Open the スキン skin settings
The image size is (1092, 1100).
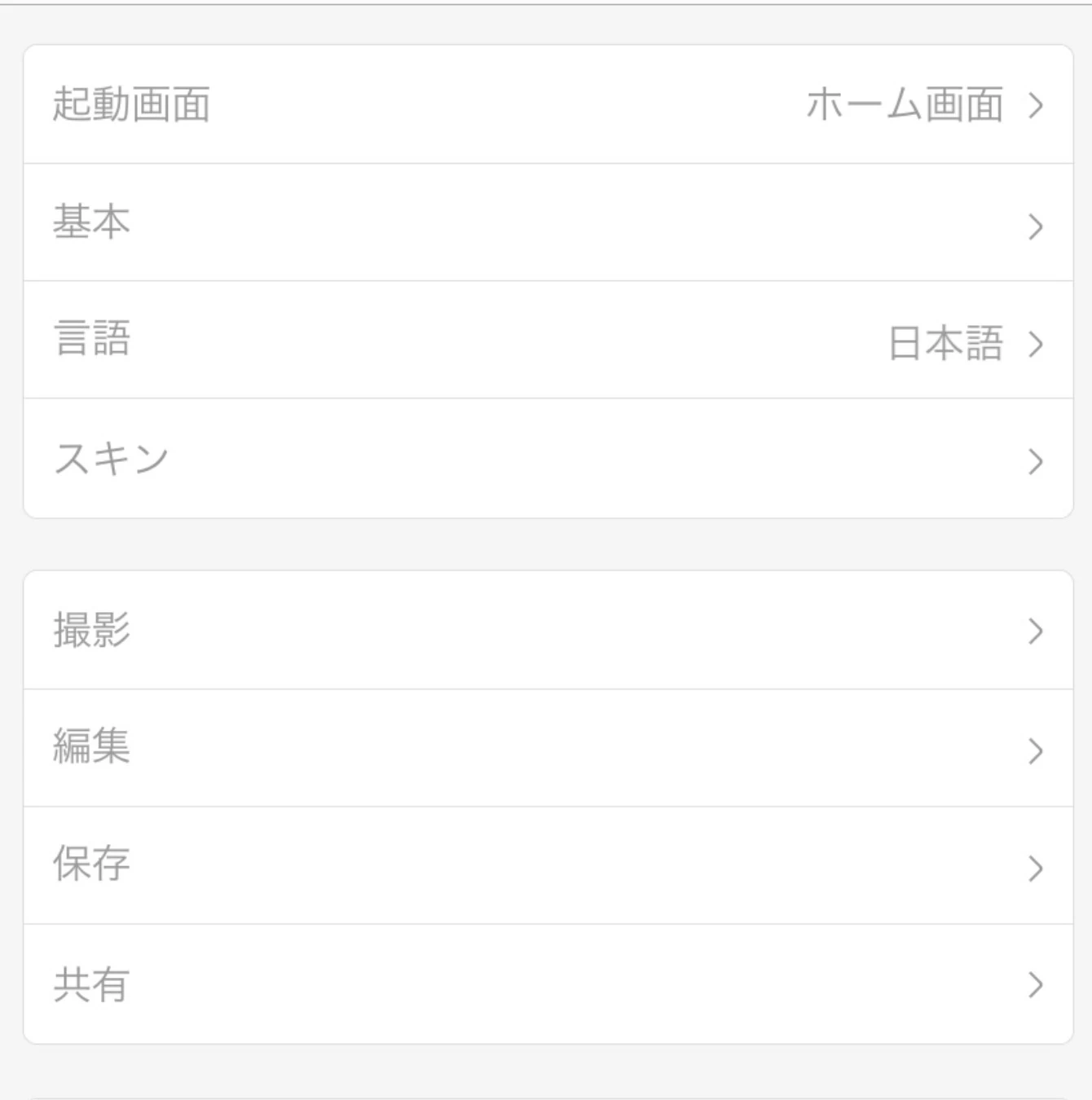[548, 459]
